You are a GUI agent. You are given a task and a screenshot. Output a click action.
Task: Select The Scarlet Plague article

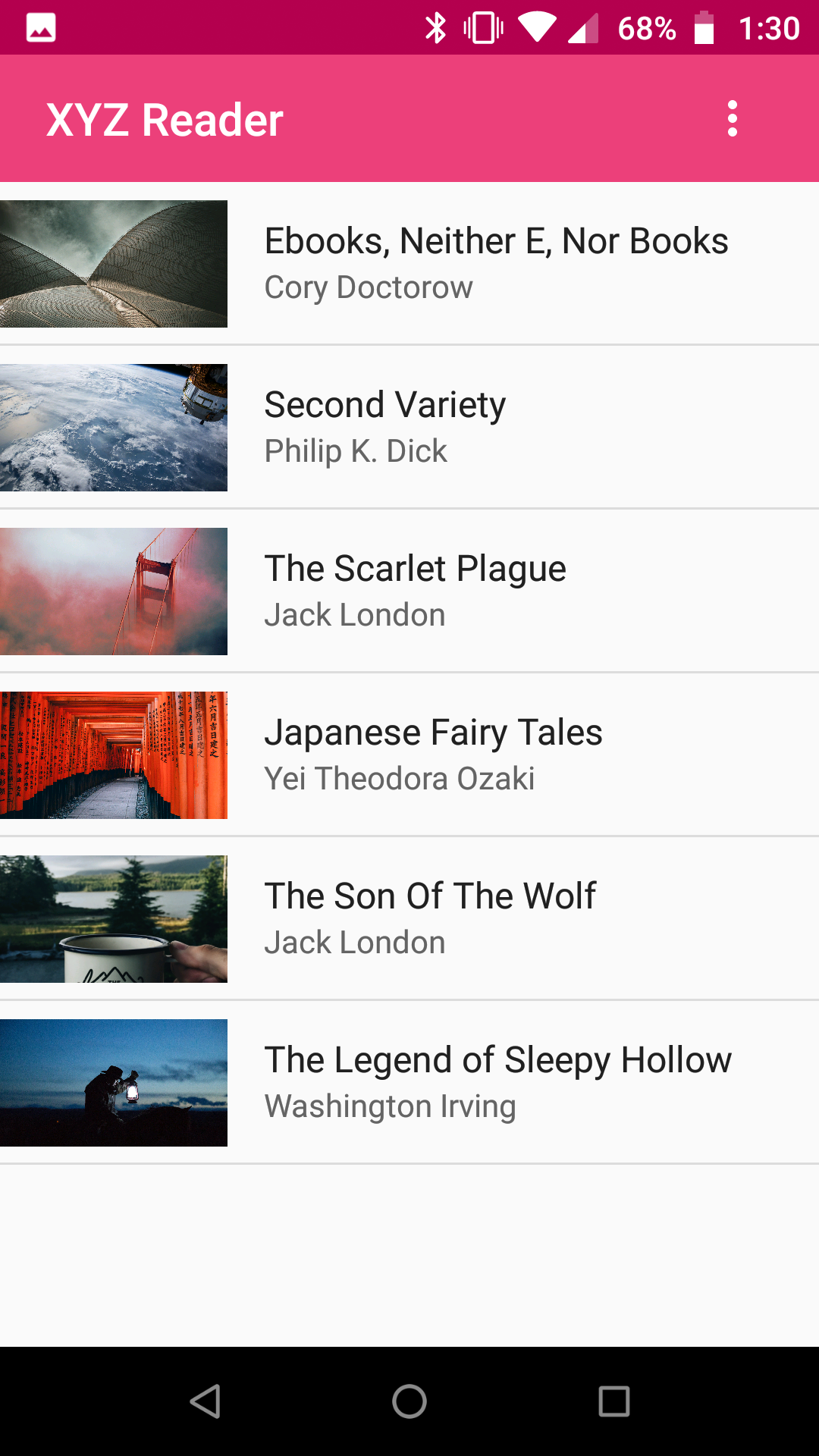409,591
